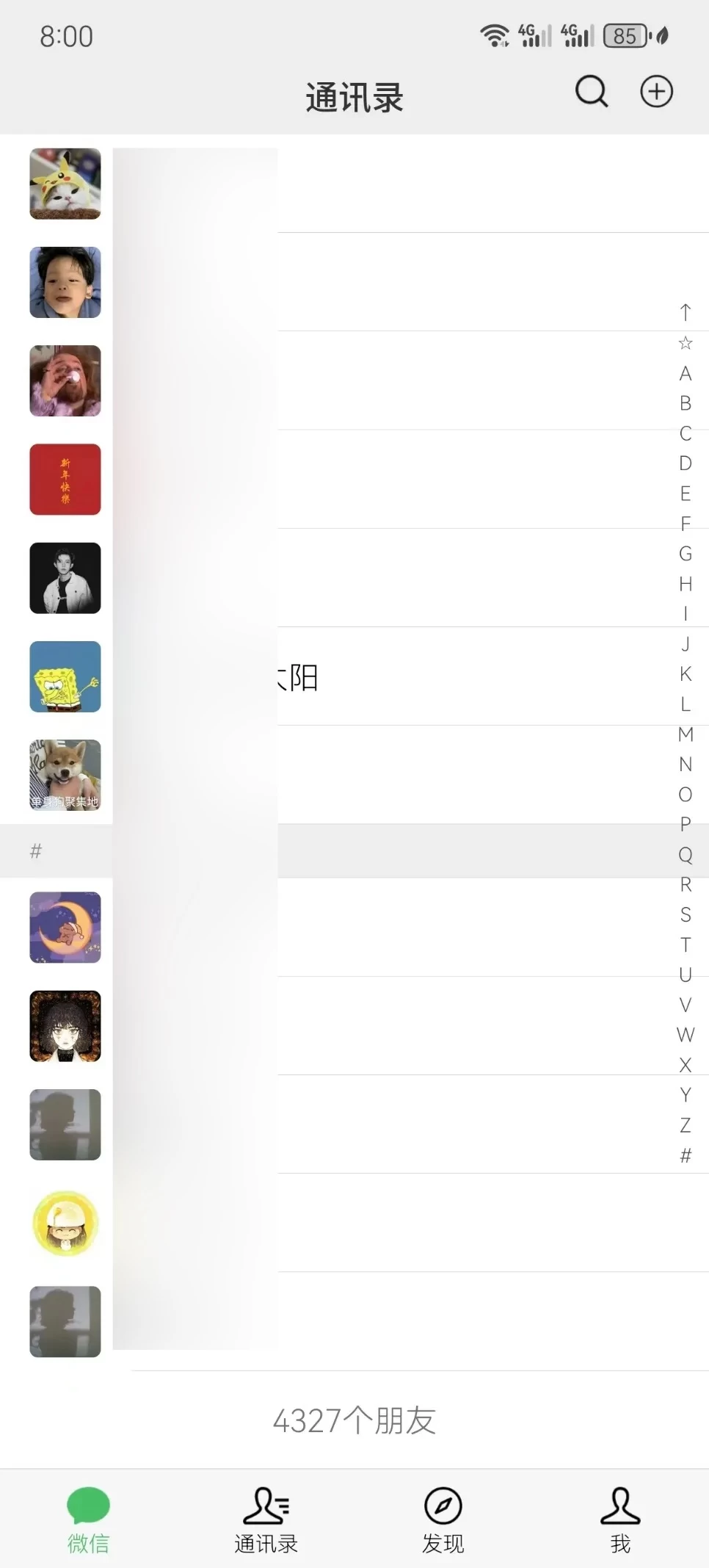The height and width of the screenshot is (1568, 709).
Task: Open the contact with the Pikachu cat avatar
Action: (x=65, y=184)
